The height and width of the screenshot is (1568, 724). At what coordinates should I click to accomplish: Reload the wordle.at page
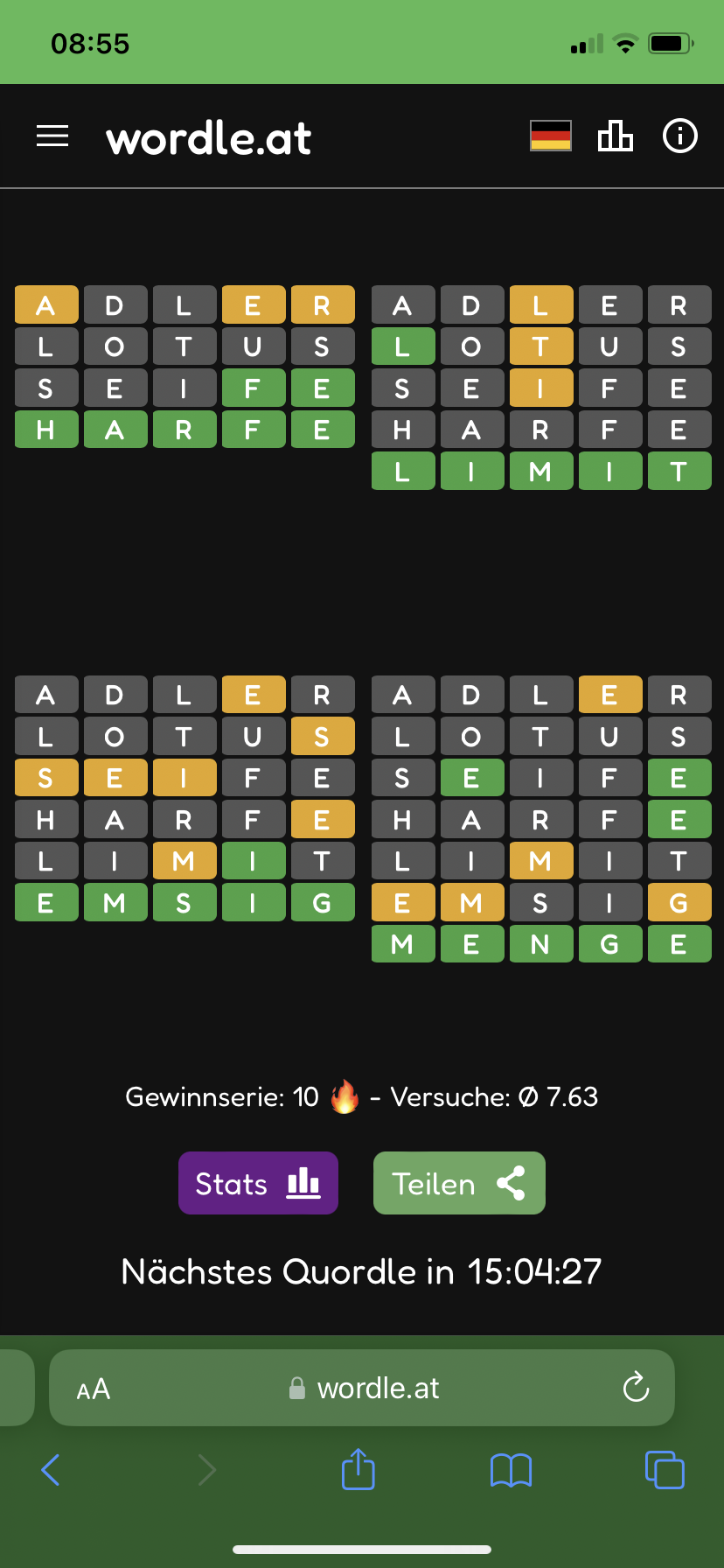pos(636,1387)
